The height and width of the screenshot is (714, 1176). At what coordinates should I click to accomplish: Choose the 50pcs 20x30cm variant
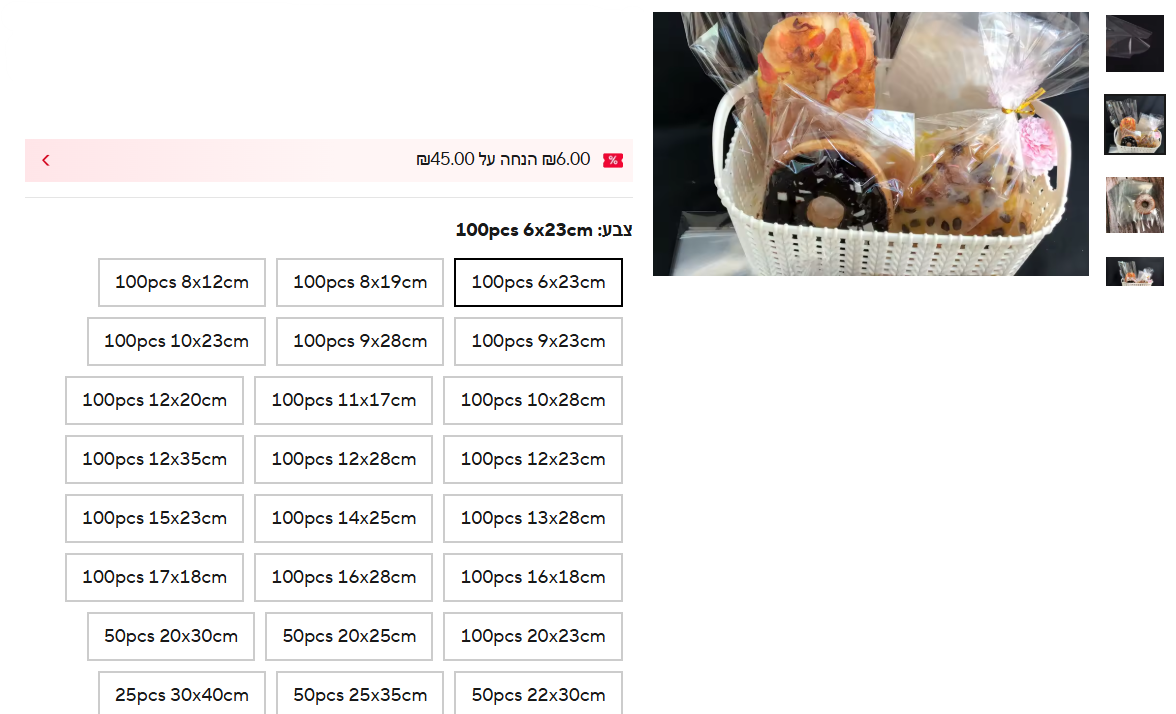tap(171, 636)
